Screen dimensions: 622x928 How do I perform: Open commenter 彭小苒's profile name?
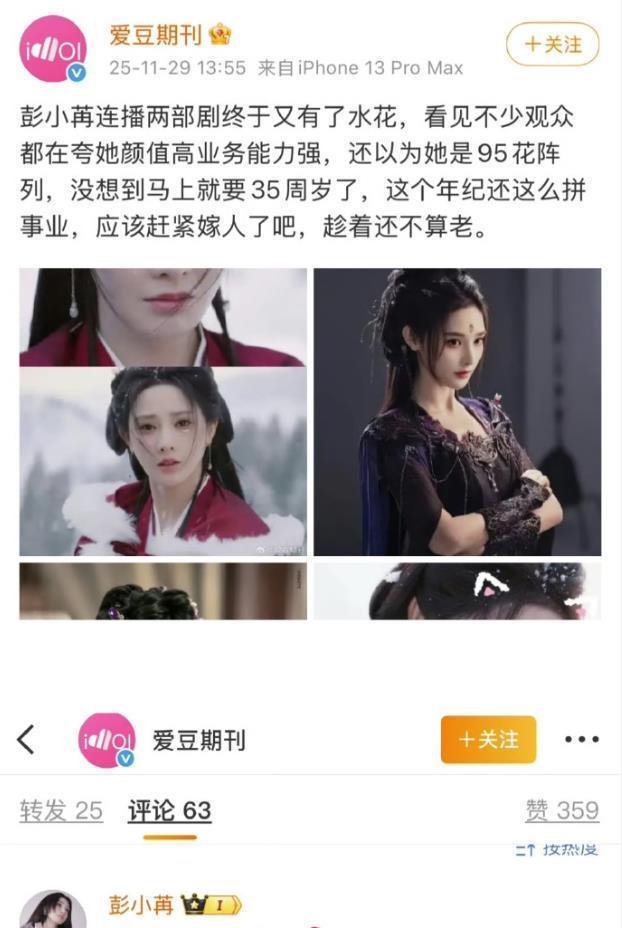pyautogui.click(x=141, y=905)
